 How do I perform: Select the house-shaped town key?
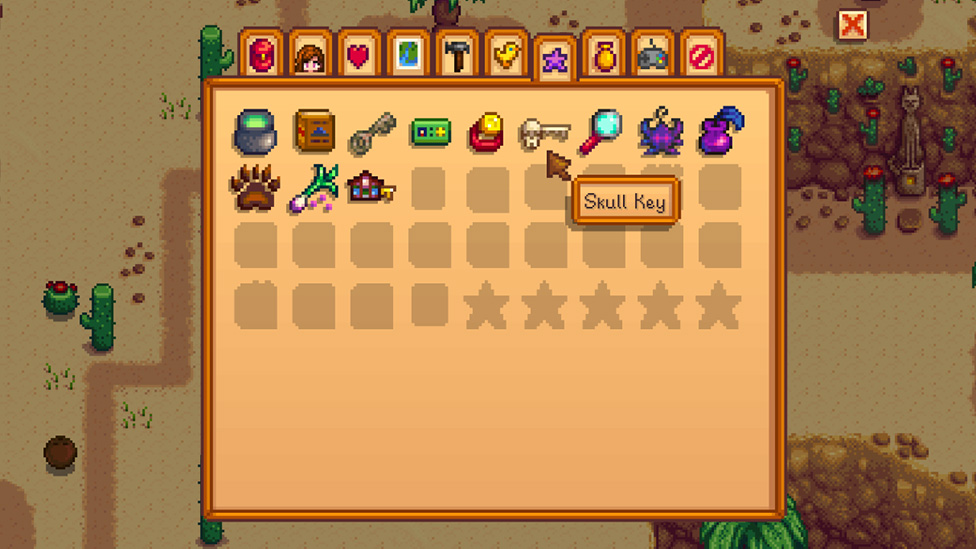coord(371,187)
